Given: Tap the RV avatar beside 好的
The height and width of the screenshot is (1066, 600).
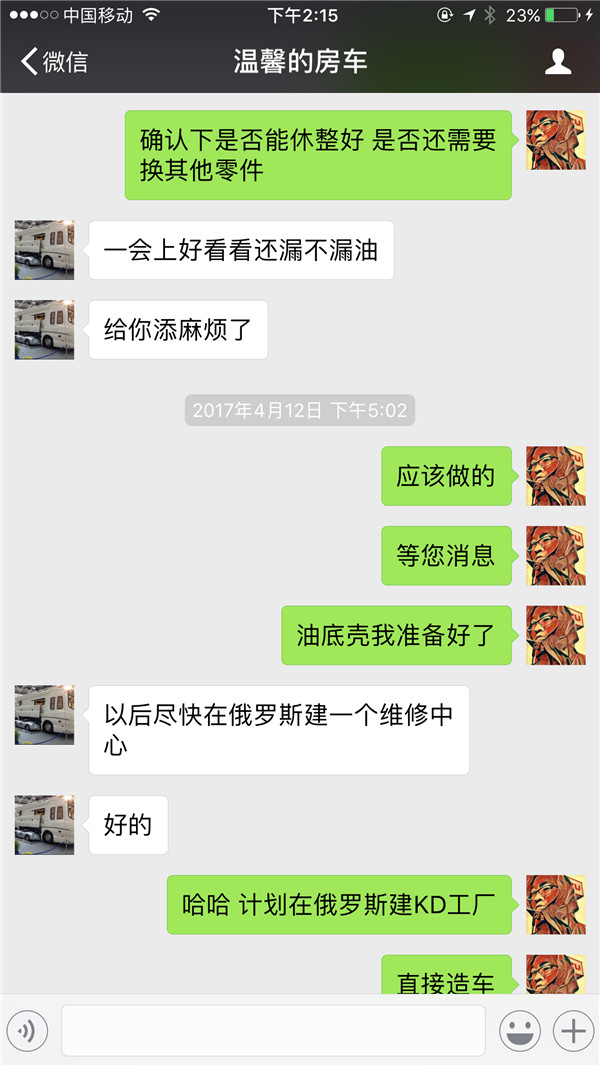Looking at the screenshot, I should [x=44, y=825].
